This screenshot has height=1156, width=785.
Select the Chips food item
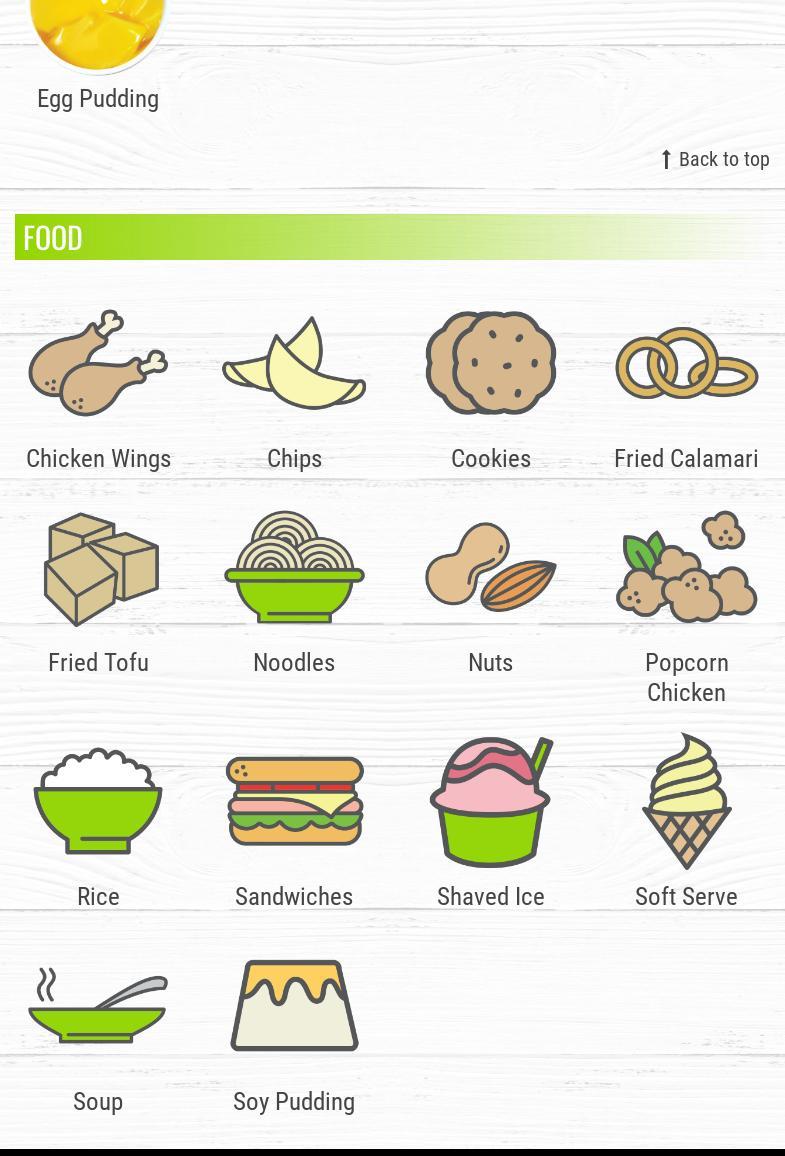[x=294, y=390]
